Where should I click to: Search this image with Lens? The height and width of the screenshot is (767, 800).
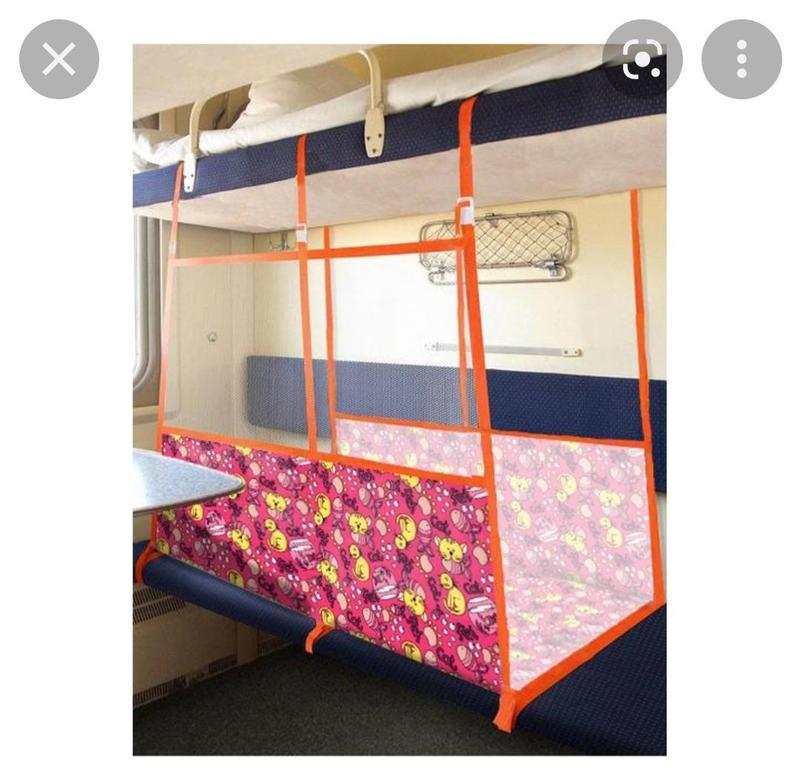642,60
